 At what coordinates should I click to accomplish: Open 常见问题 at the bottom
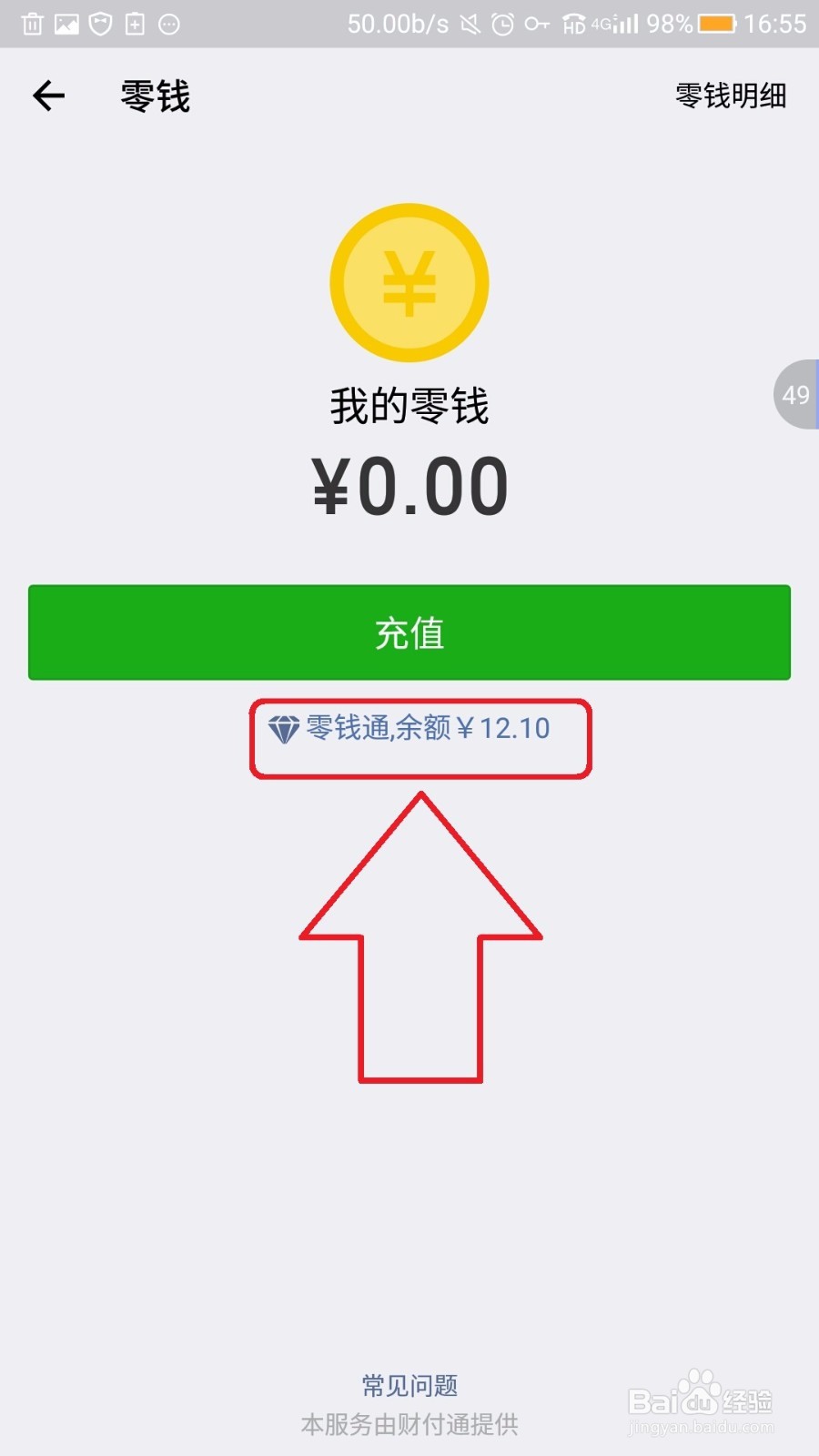click(409, 1385)
